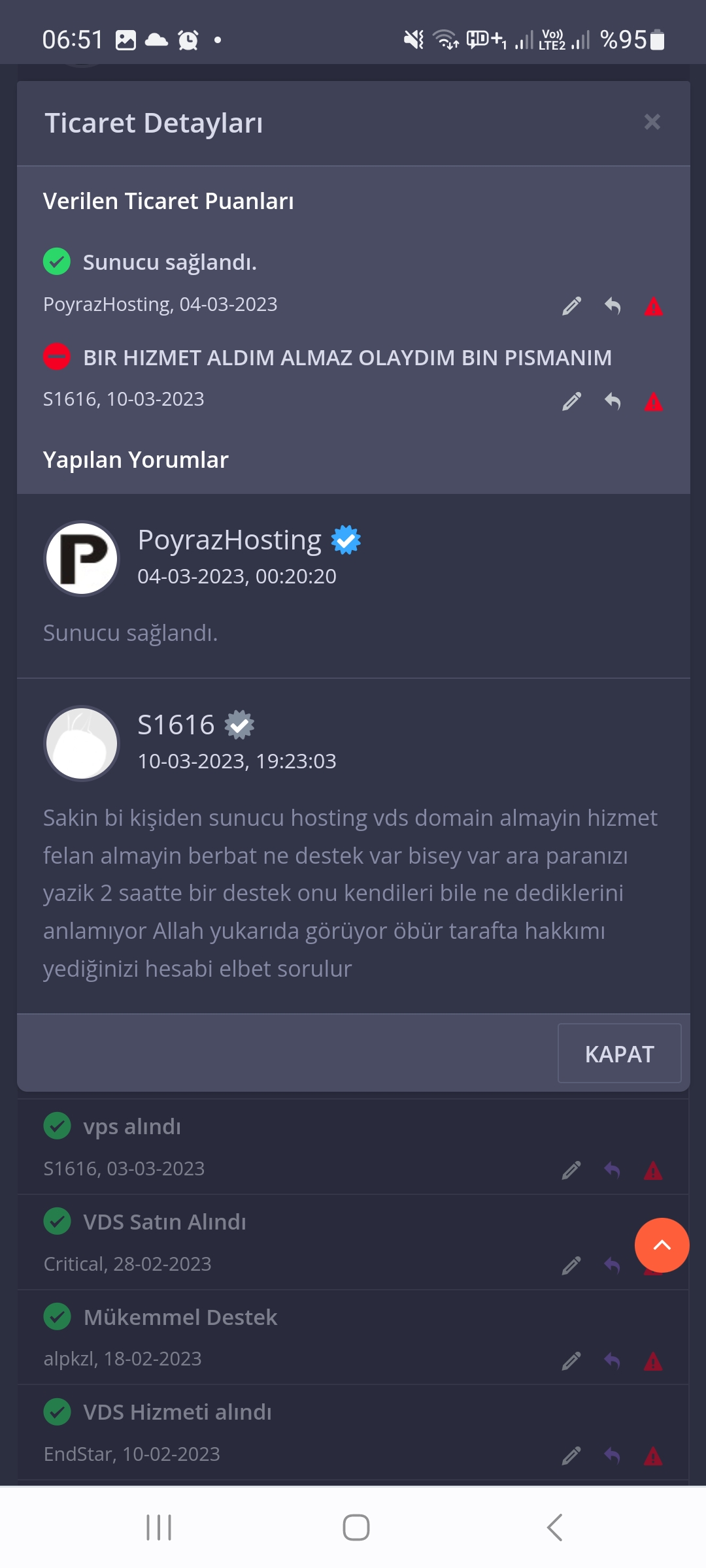
Task: Open PoyrazHosting's profile from the comment
Action: (229, 540)
